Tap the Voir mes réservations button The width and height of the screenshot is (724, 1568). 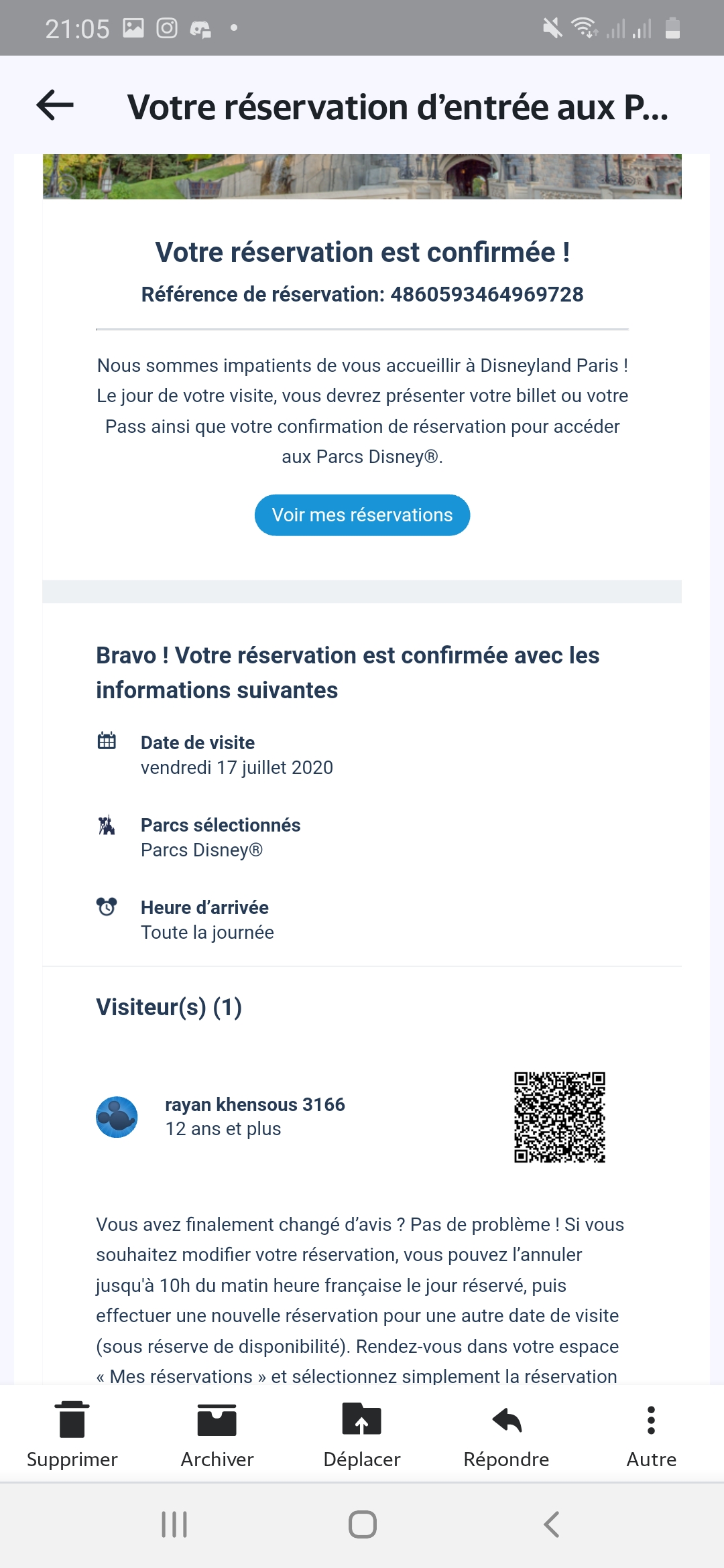point(362,515)
